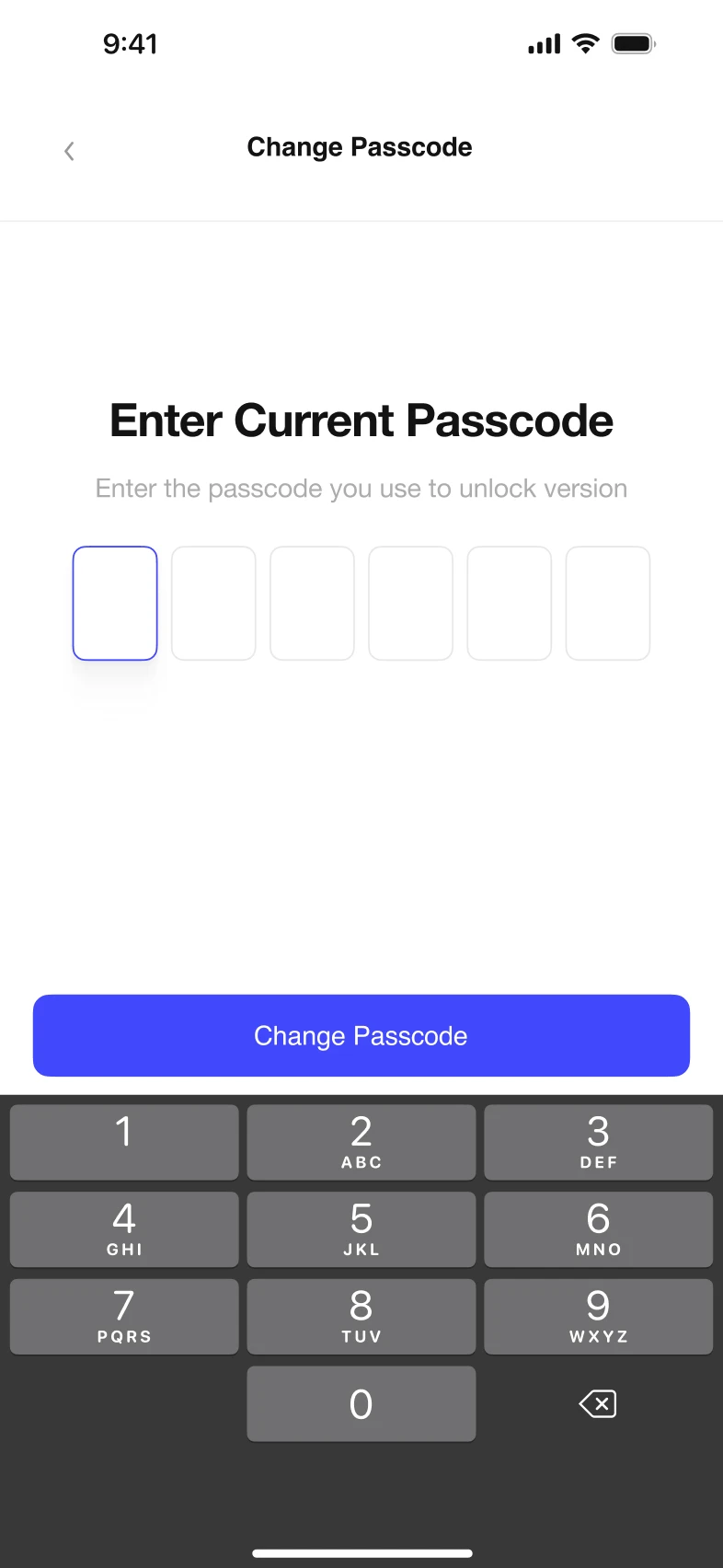This screenshot has height=1568, width=723.
Task: Tap the number 1 key
Action: coord(124,1142)
